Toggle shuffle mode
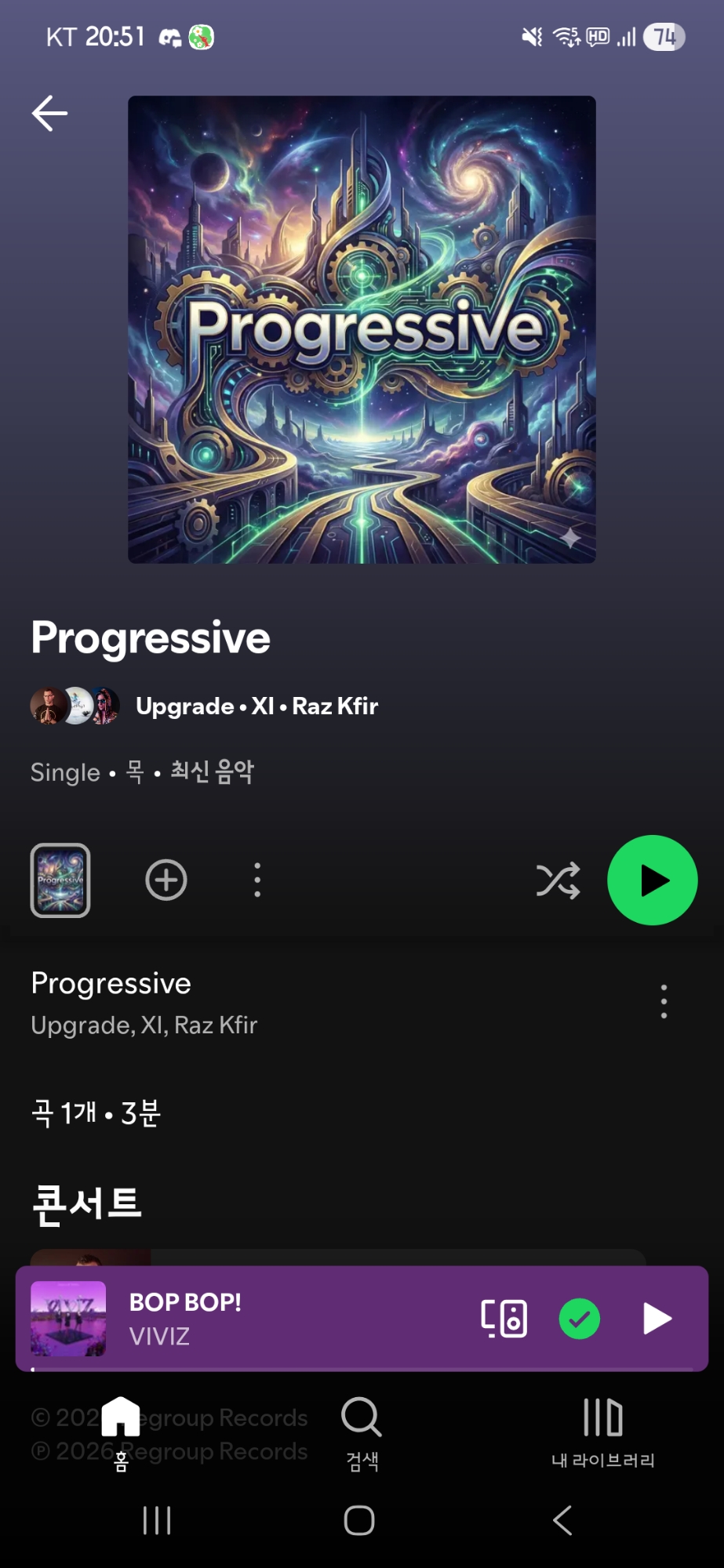This screenshot has width=724, height=1568. [x=558, y=880]
